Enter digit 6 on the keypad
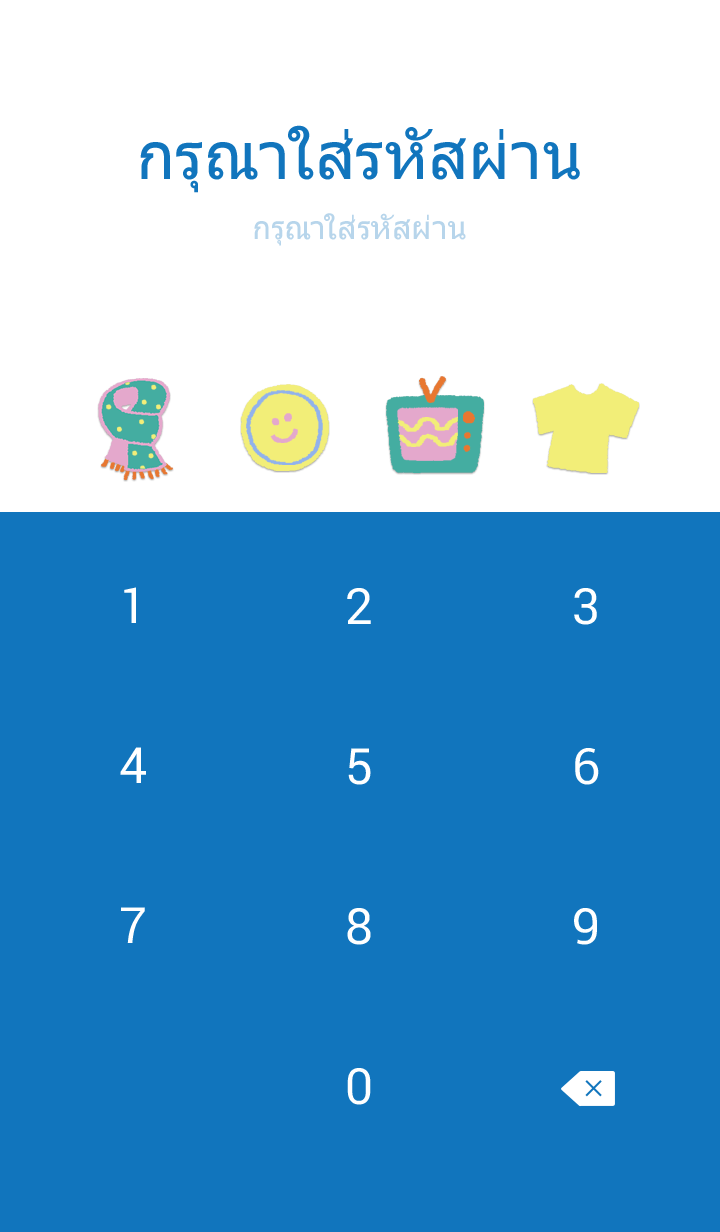Viewport: 720px width, 1232px height. (586, 767)
